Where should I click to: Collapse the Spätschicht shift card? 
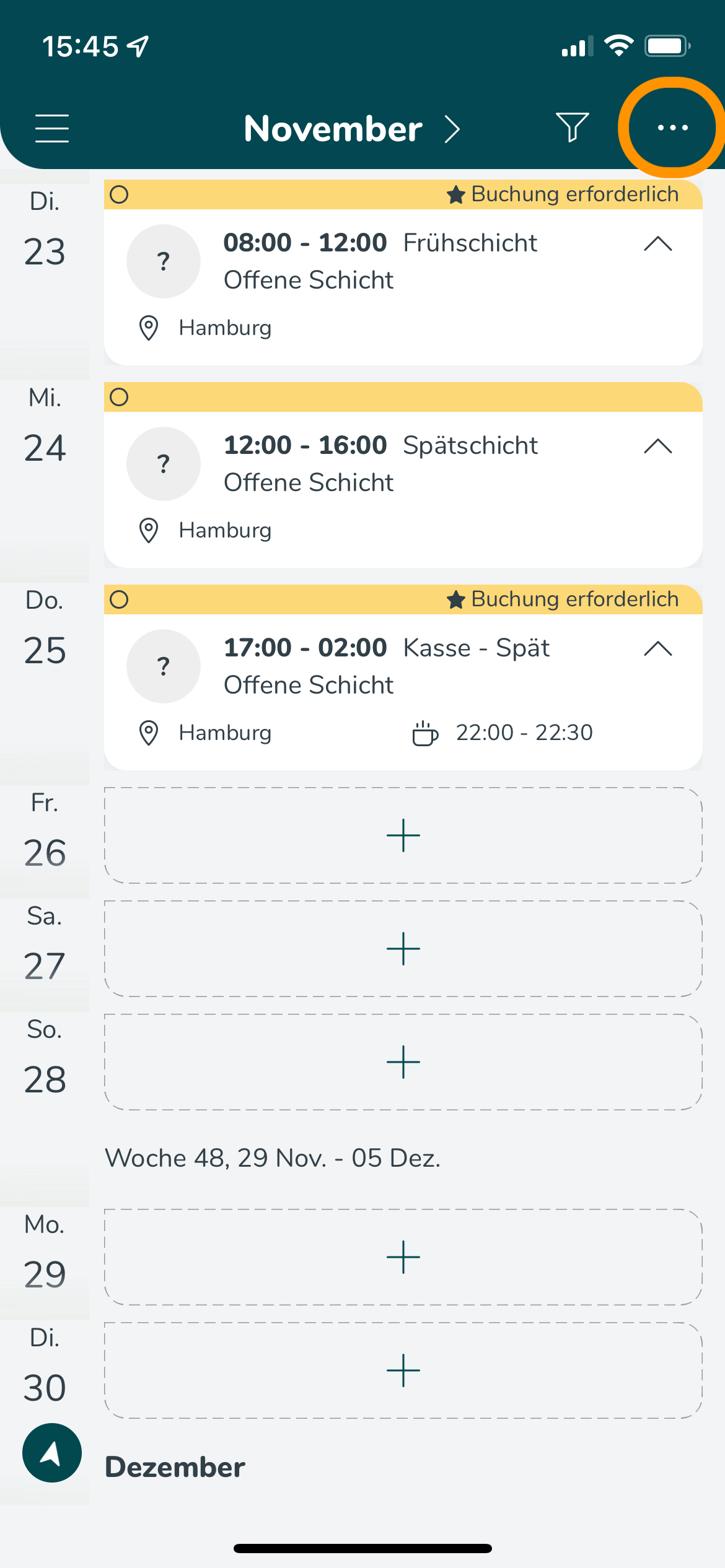pos(658,446)
